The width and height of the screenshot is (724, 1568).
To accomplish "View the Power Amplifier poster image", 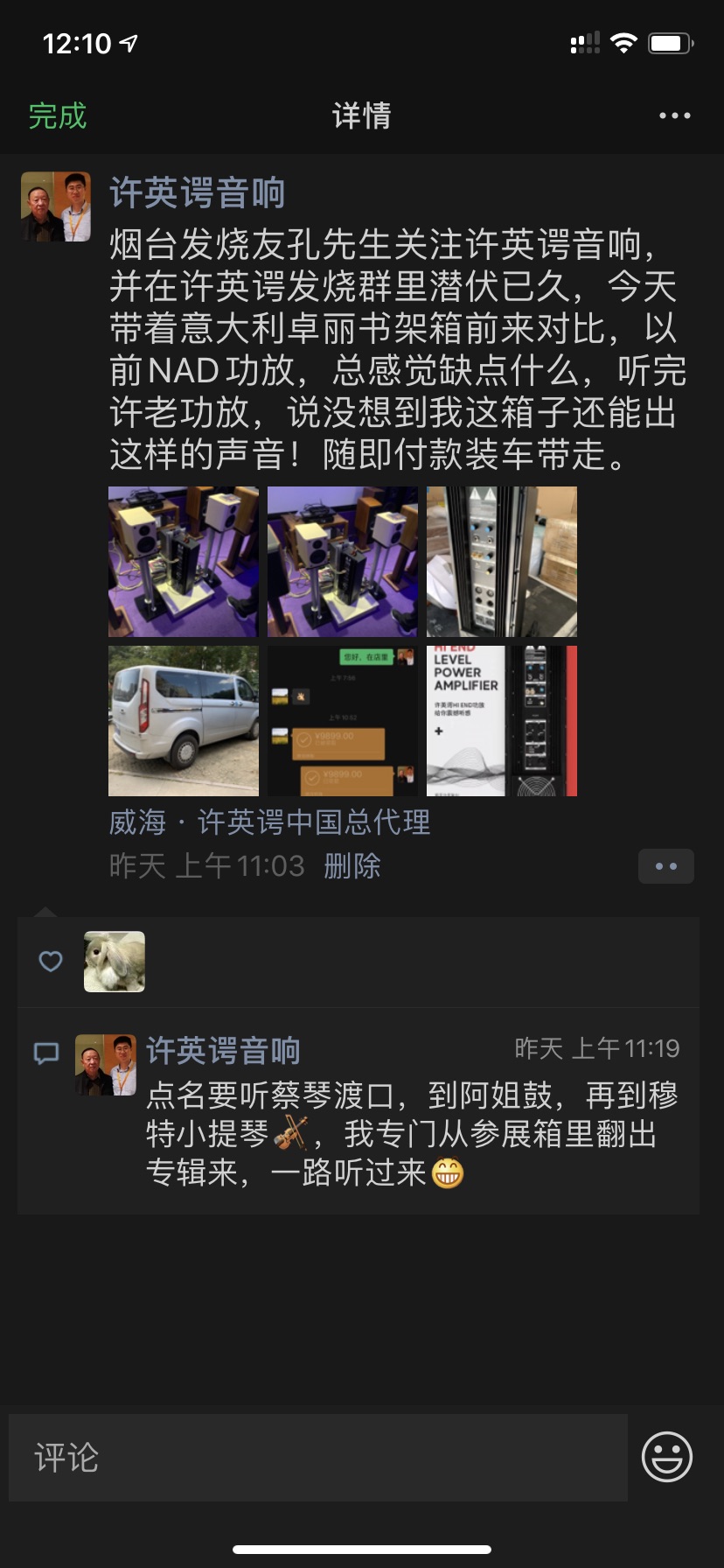I will coord(502,721).
